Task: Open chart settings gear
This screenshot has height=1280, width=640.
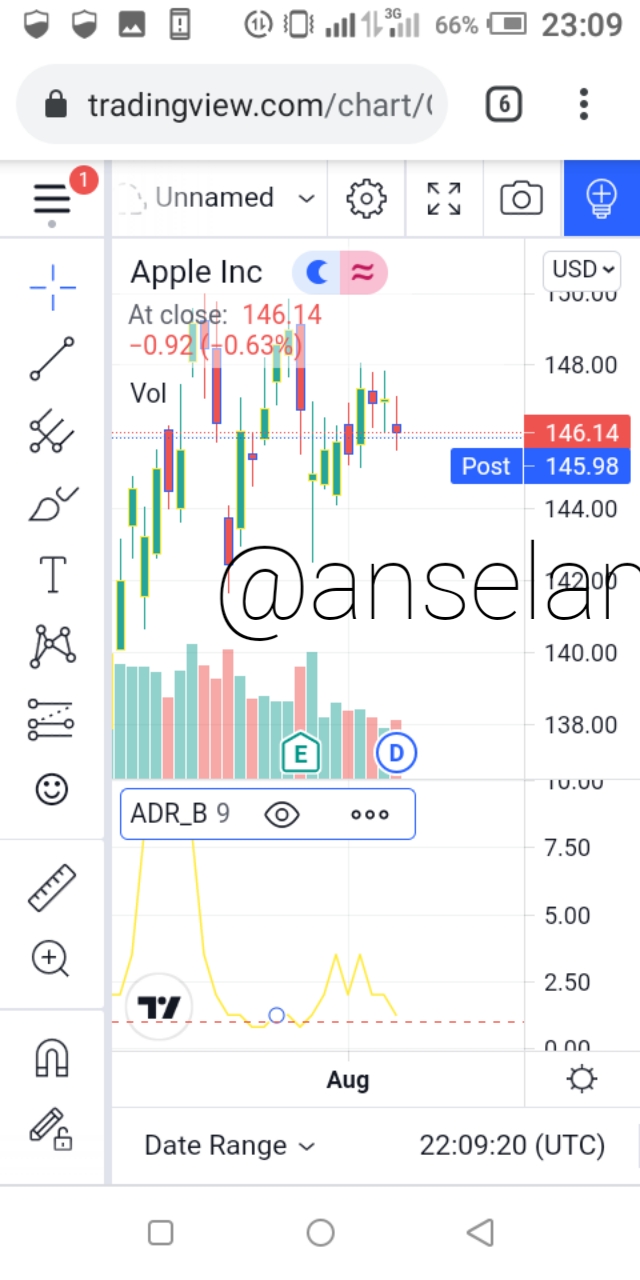Action: (366, 198)
